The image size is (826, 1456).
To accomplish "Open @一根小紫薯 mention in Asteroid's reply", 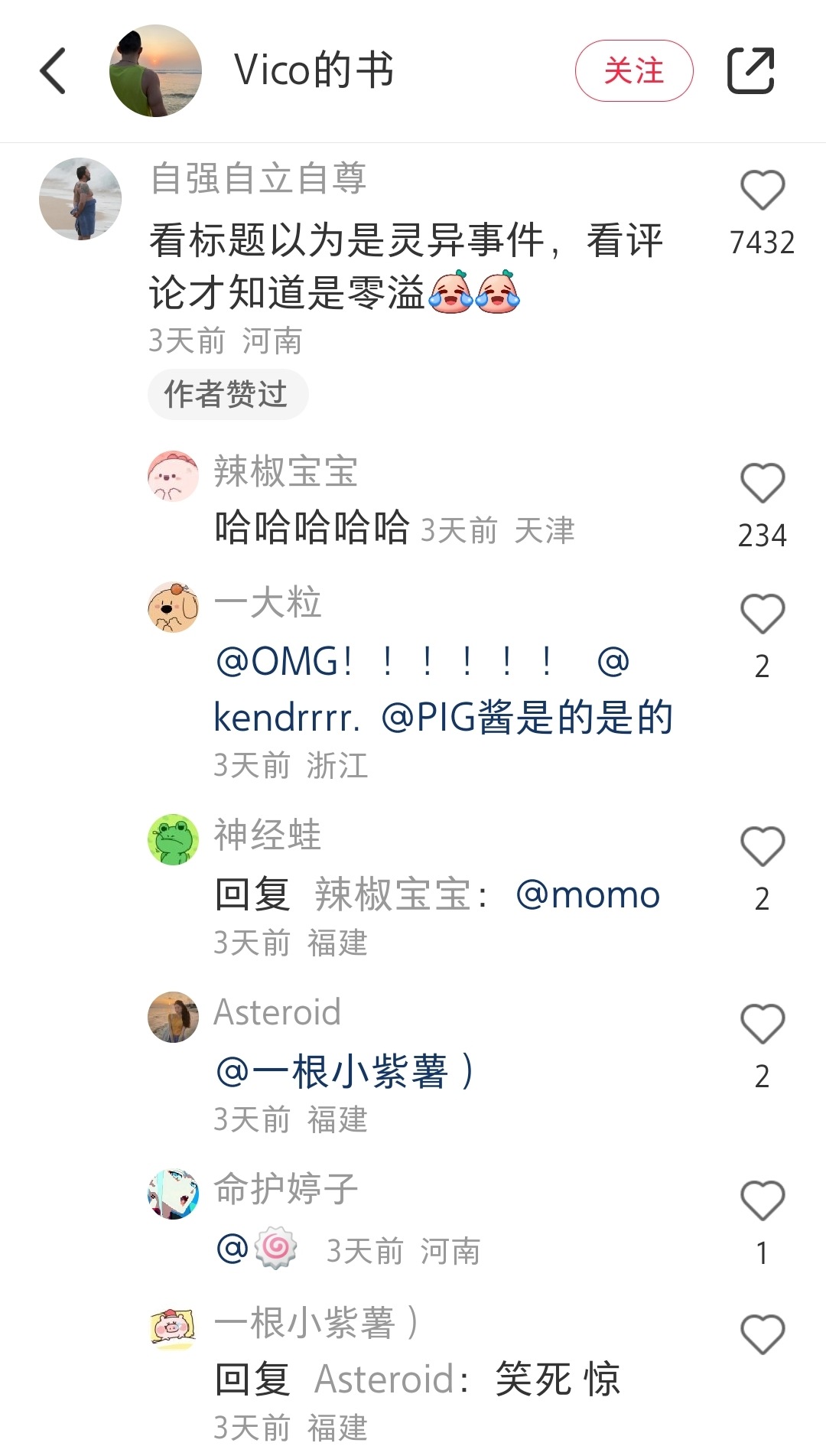I will [x=345, y=1071].
